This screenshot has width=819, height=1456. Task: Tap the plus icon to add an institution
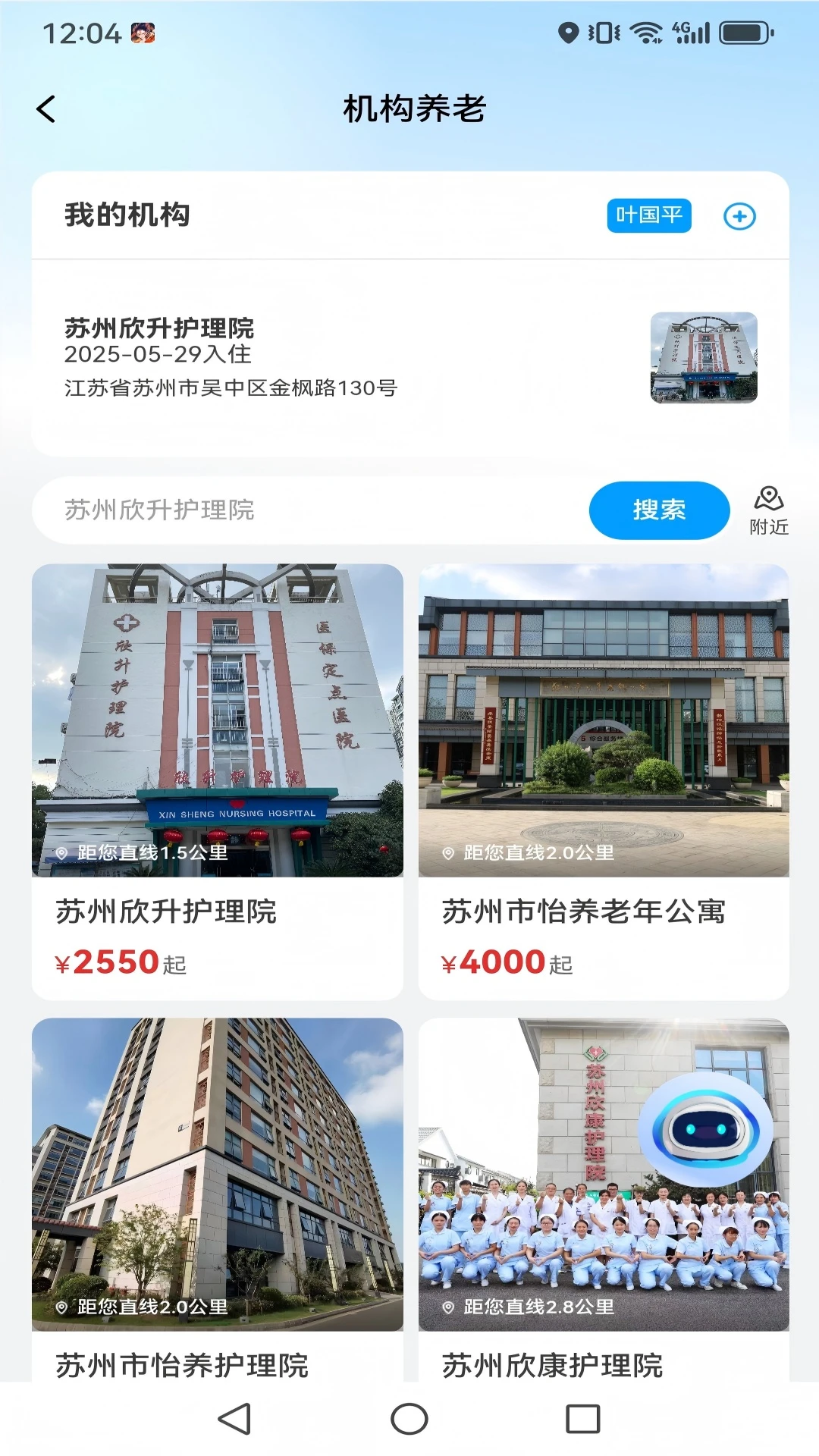tap(739, 217)
